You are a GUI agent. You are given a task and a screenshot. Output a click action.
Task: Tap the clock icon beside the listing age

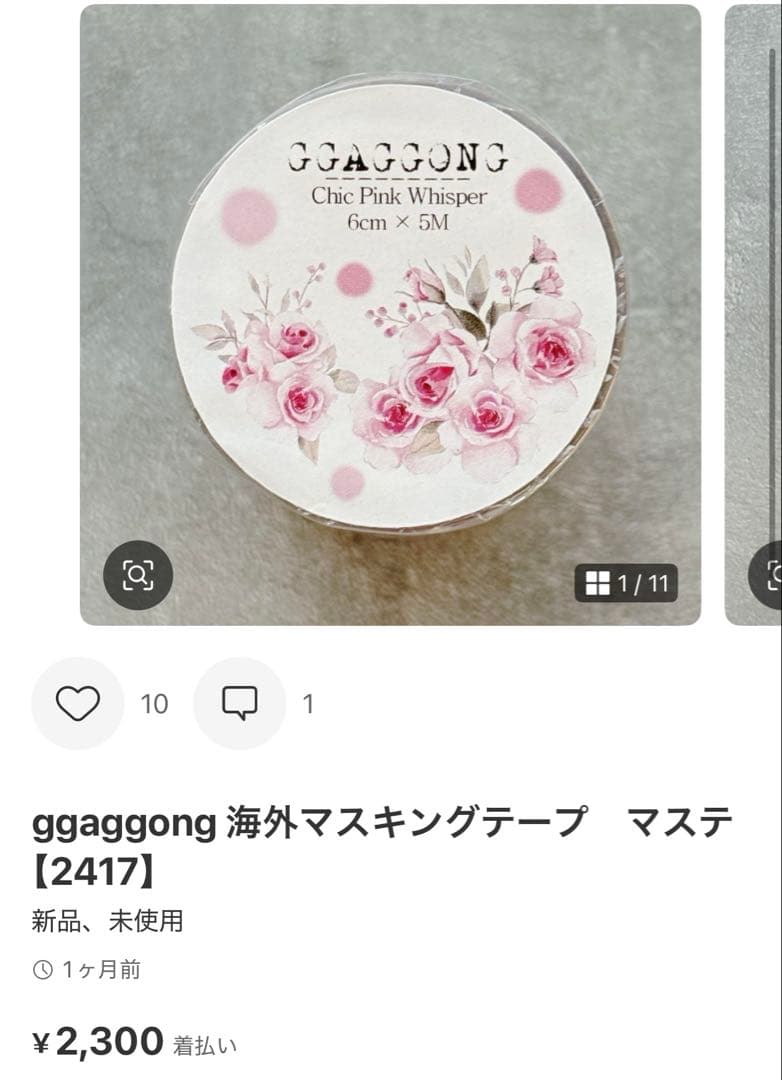45,969
